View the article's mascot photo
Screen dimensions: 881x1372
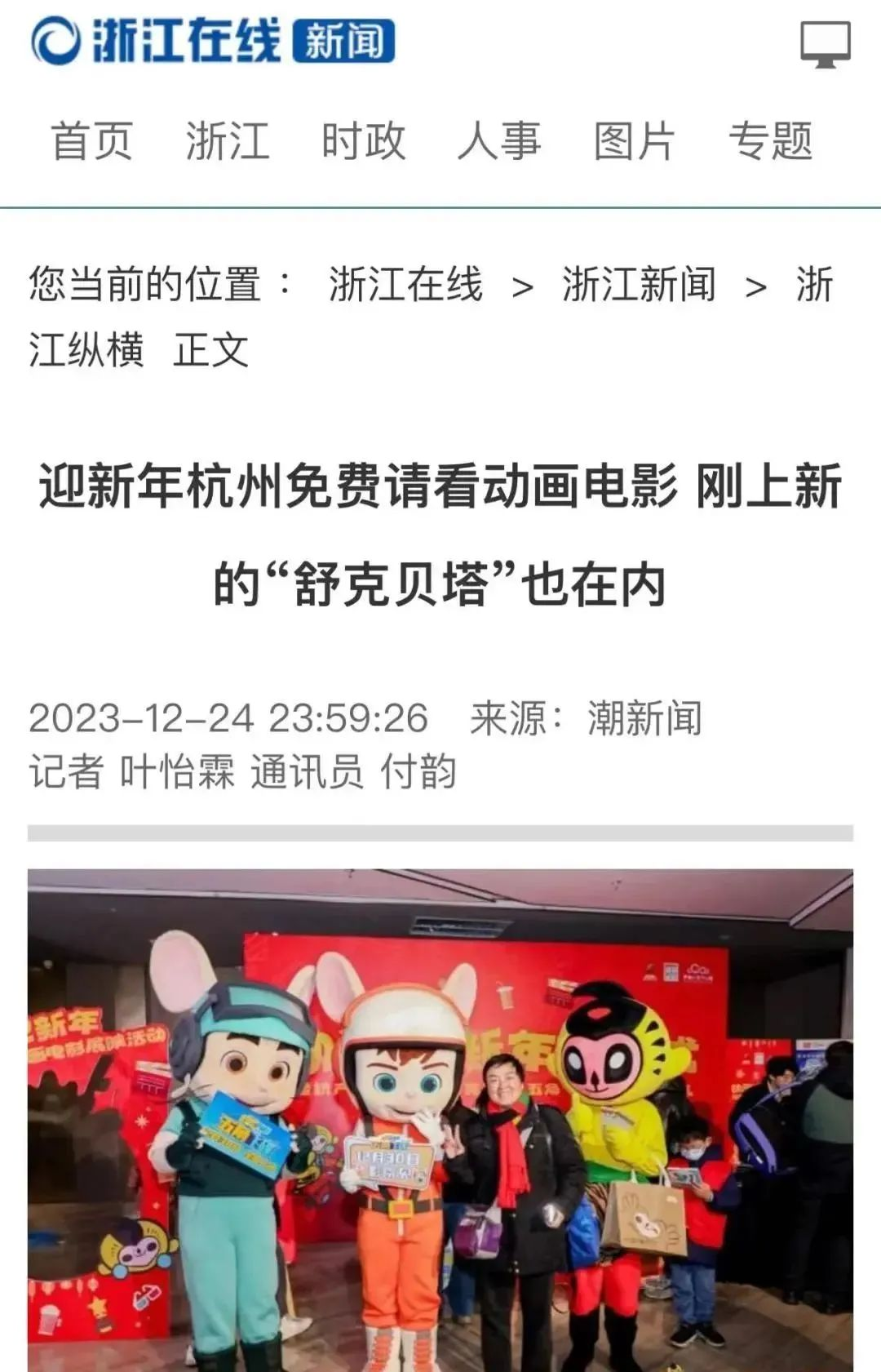click(x=440, y=1118)
